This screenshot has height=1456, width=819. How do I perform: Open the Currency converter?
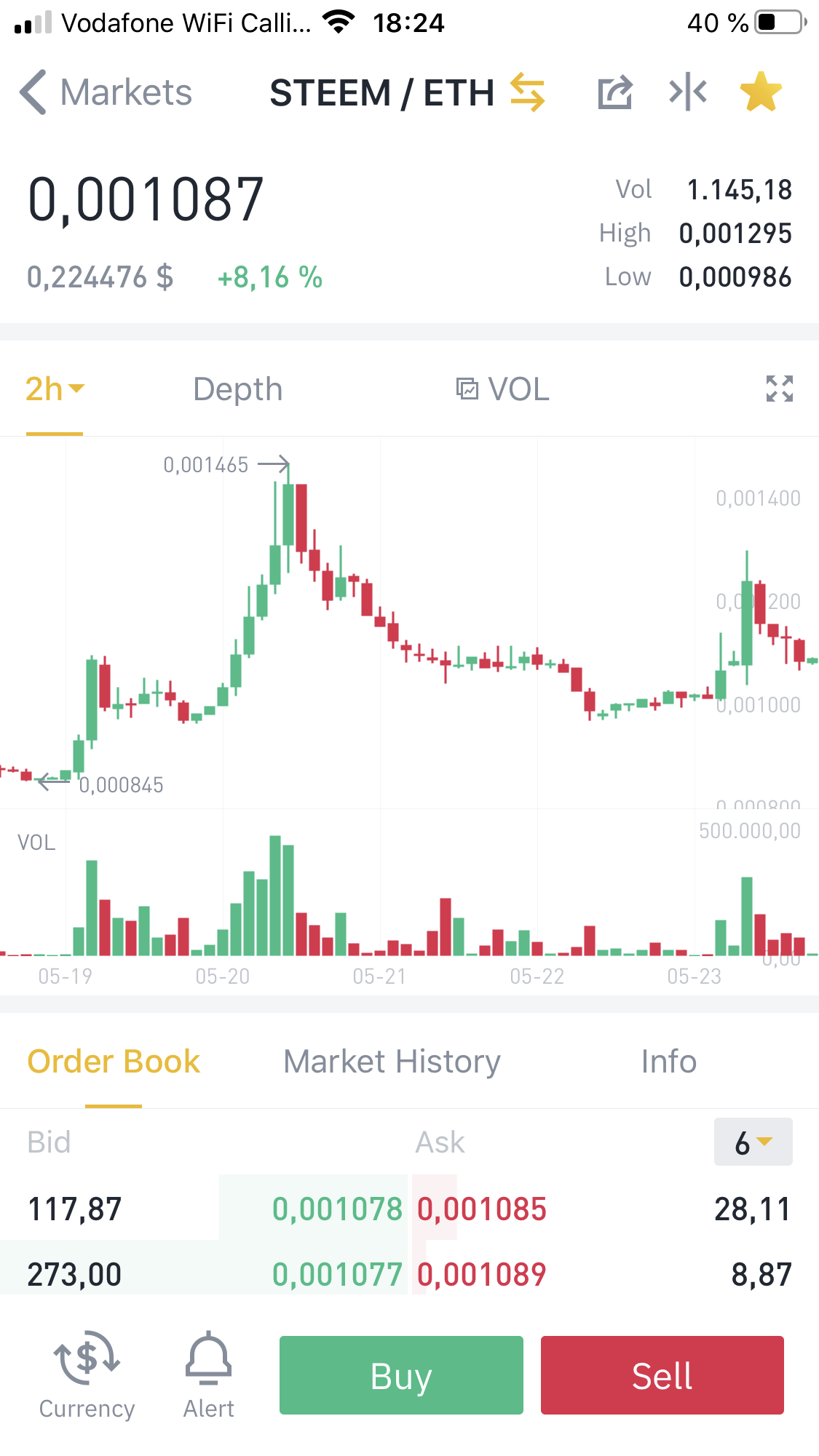tap(87, 1375)
